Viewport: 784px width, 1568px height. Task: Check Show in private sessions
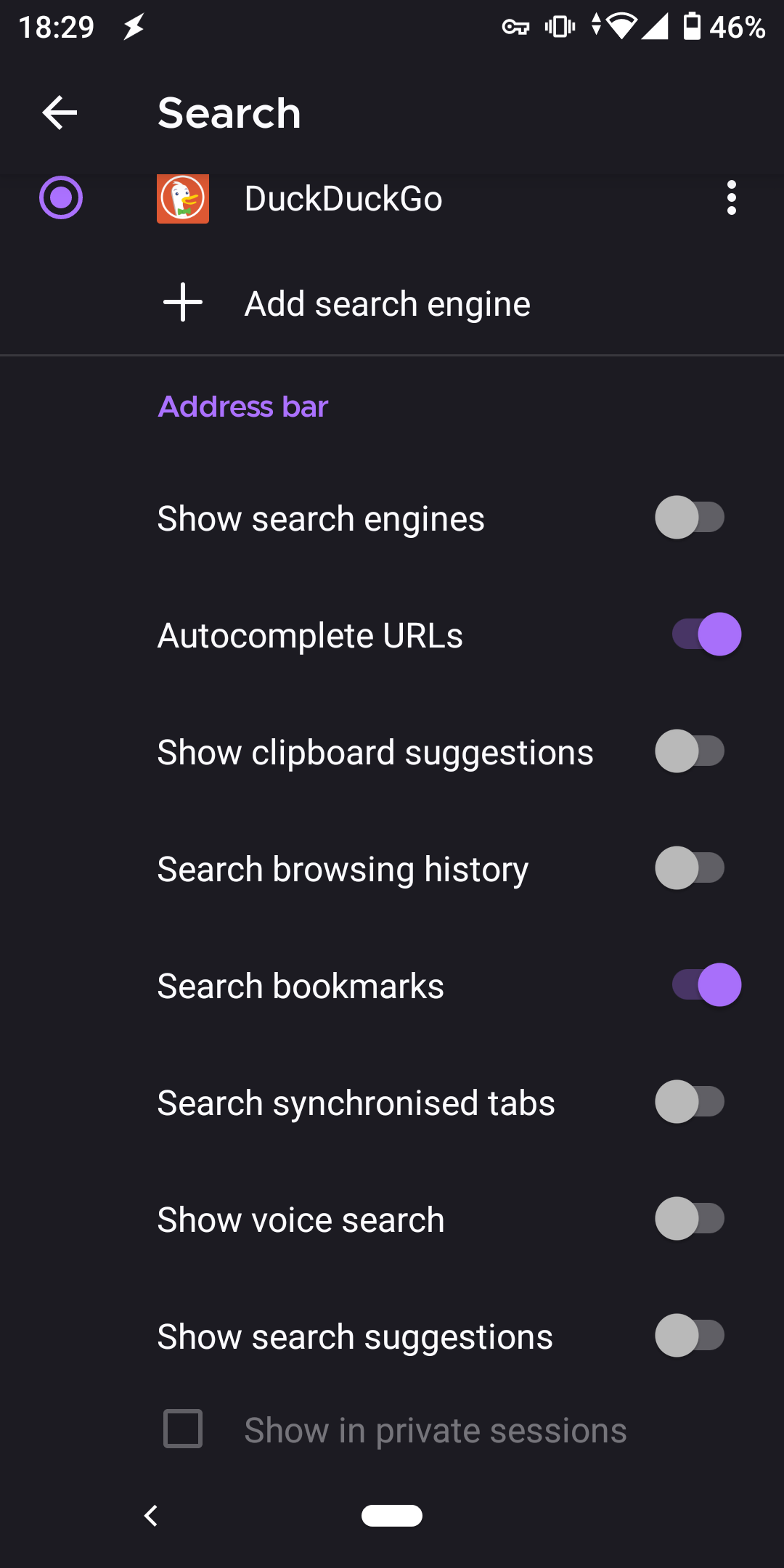[183, 1429]
